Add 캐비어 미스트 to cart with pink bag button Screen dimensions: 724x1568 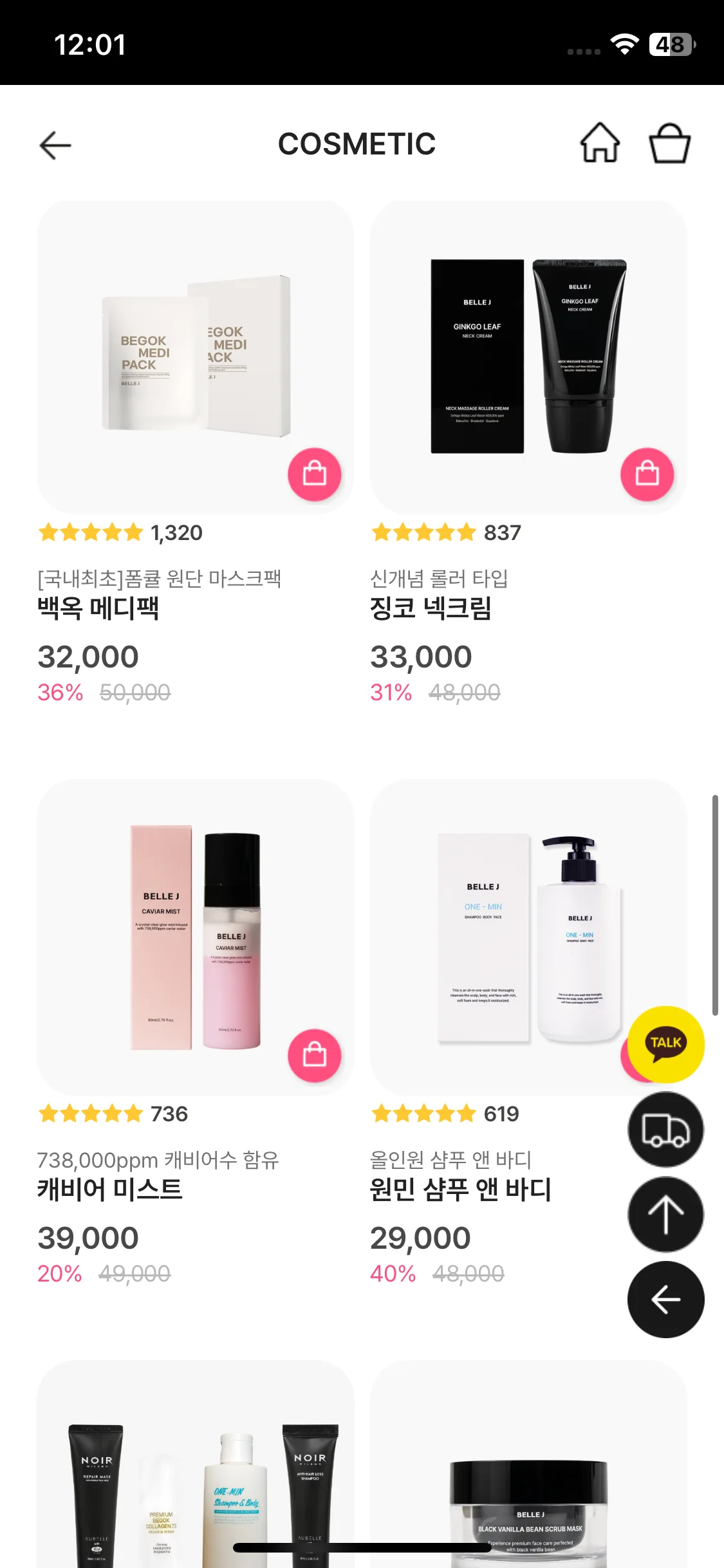pyautogui.click(x=314, y=1056)
